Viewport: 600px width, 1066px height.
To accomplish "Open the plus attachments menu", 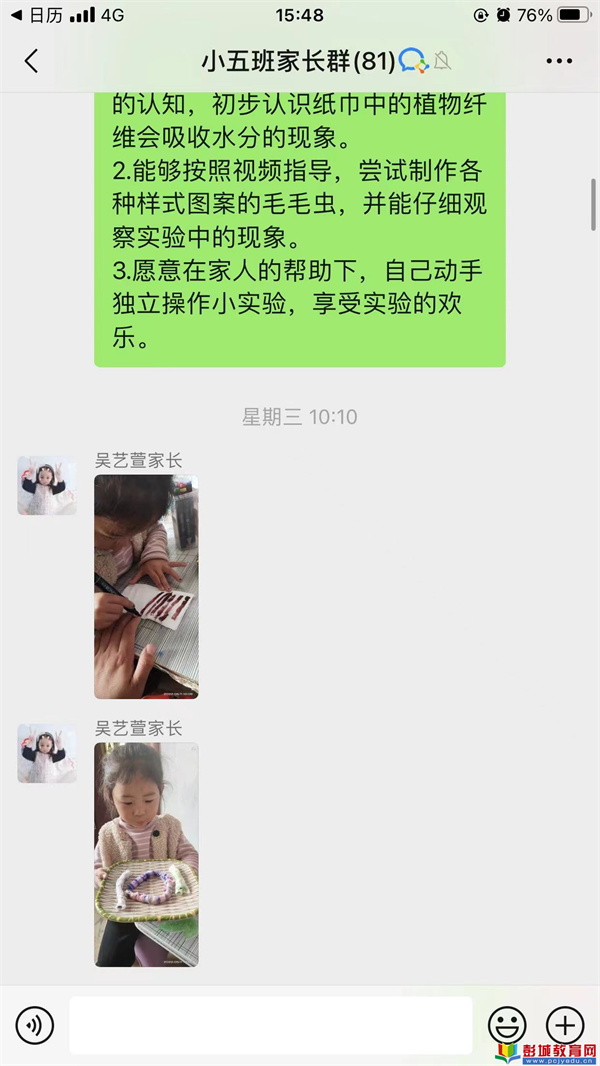I will [x=565, y=1025].
